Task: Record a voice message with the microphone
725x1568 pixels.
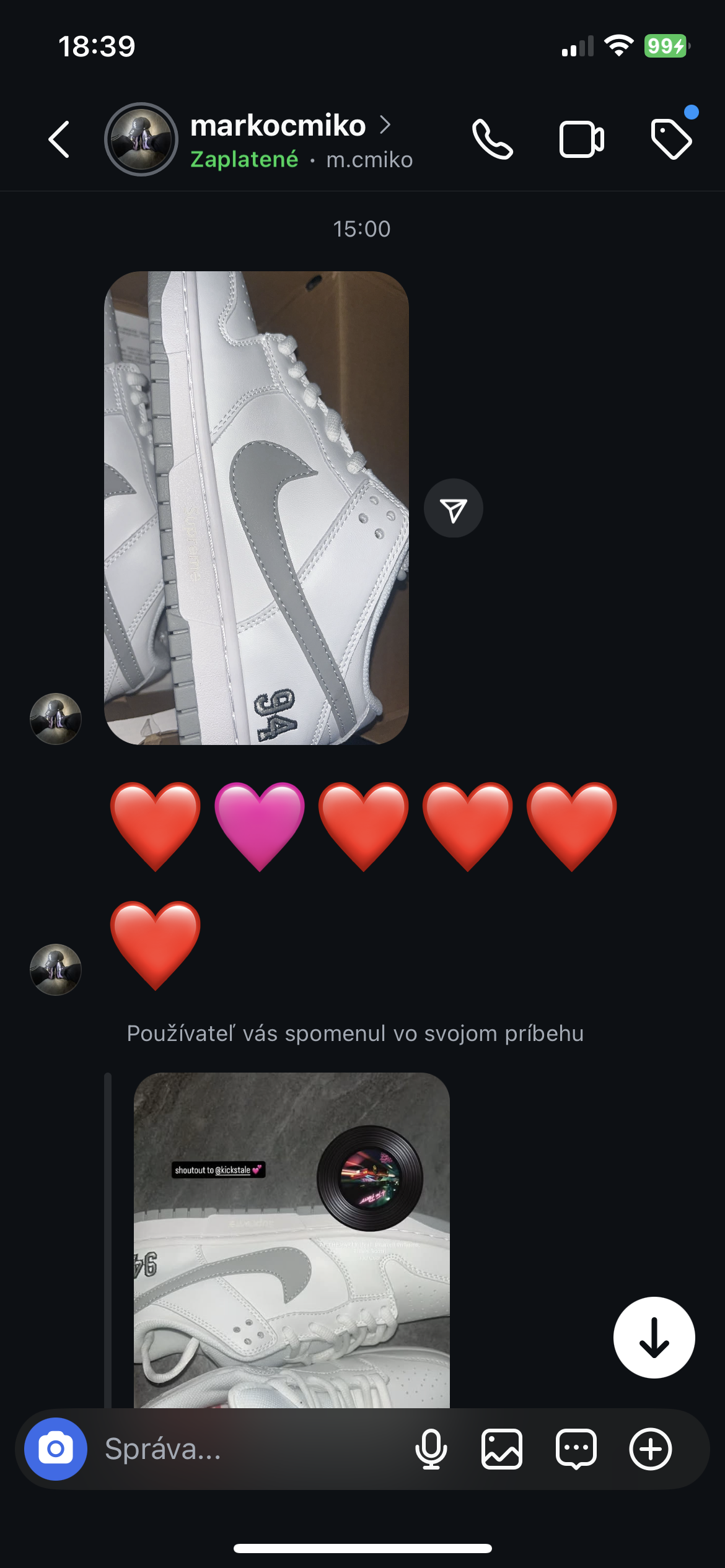Action: click(431, 1449)
